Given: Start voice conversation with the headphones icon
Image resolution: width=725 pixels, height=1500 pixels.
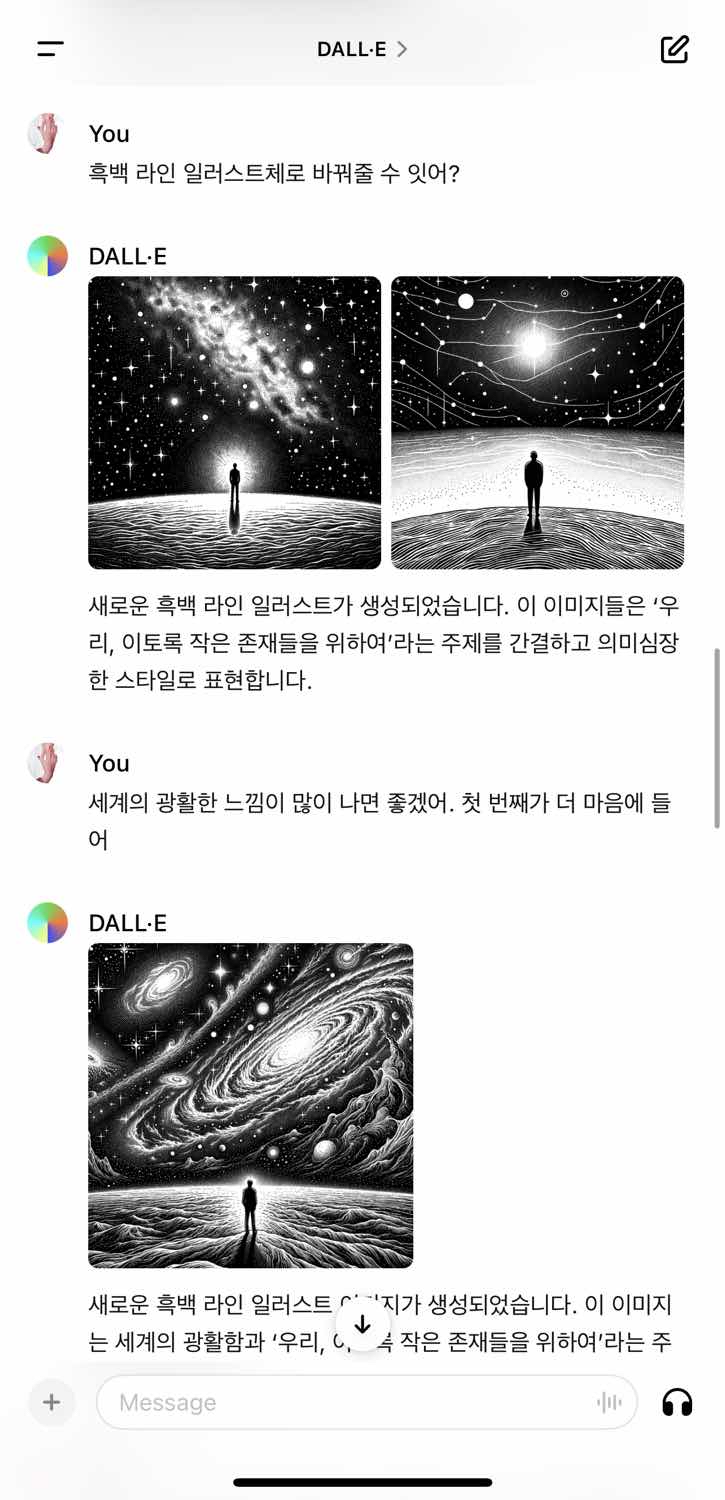Looking at the screenshot, I should [677, 1402].
